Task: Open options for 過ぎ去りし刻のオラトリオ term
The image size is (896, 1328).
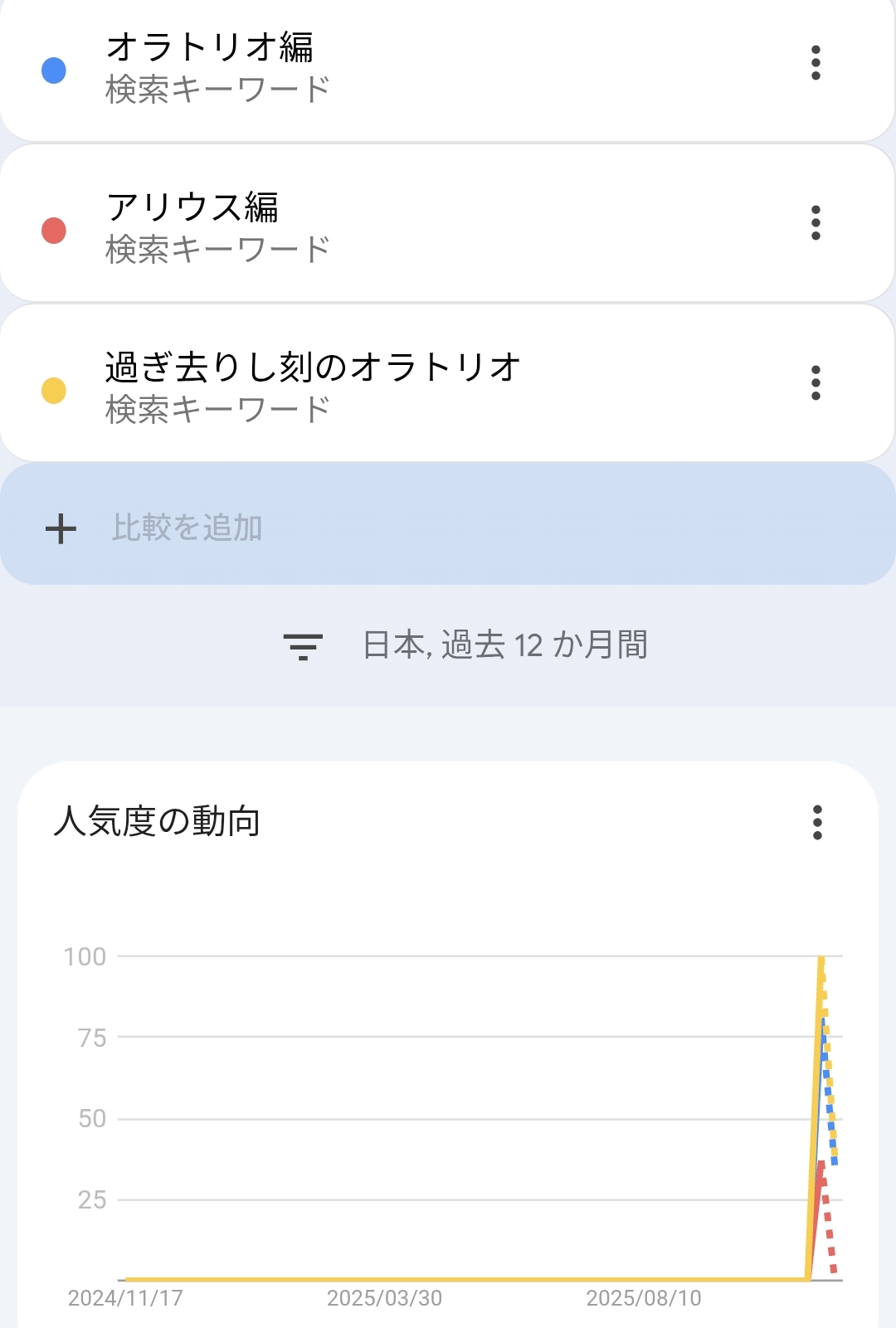Action: click(x=816, y=383)
